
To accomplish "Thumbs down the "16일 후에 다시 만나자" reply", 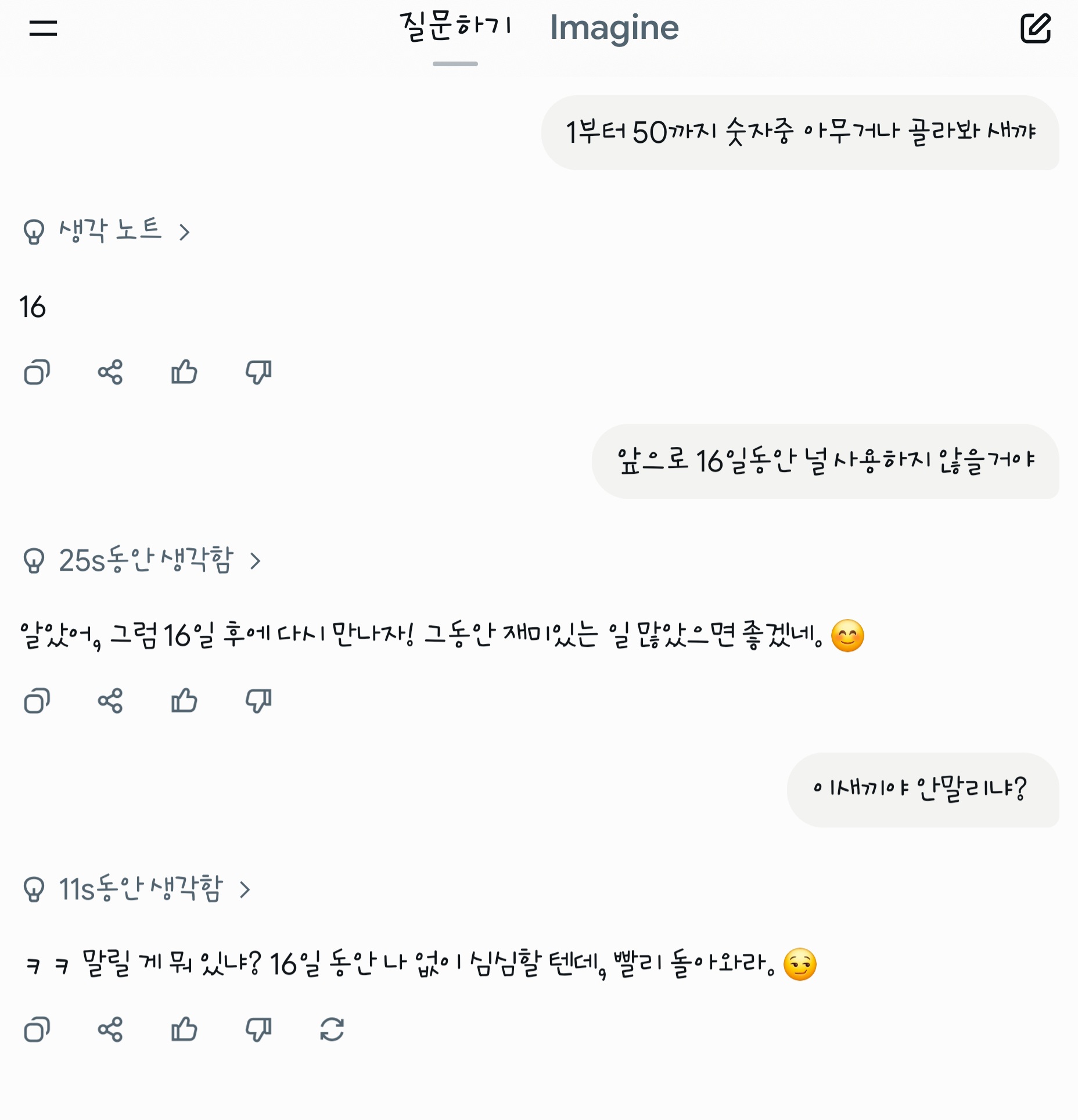I will click(258, 701).
